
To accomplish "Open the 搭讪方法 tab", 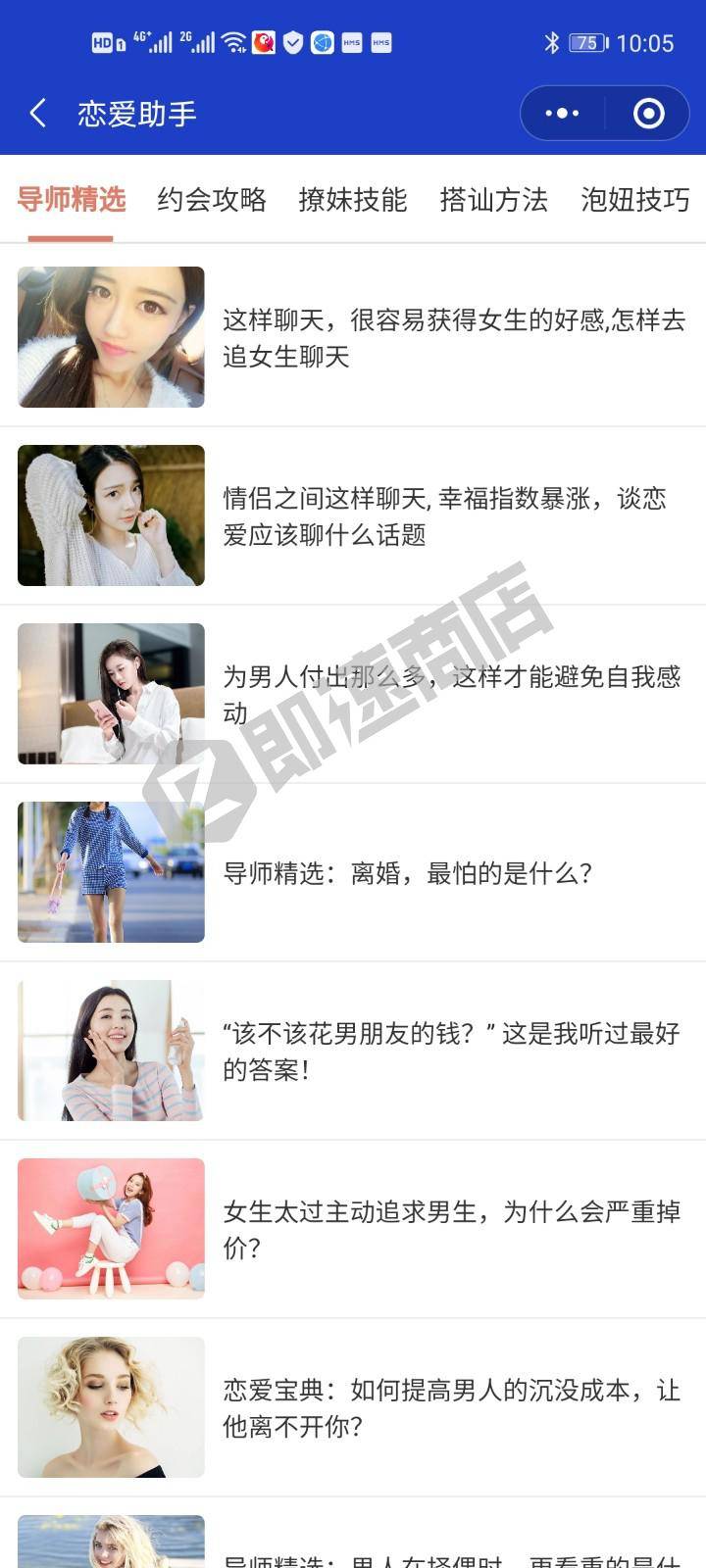I will tap(493, 200).
